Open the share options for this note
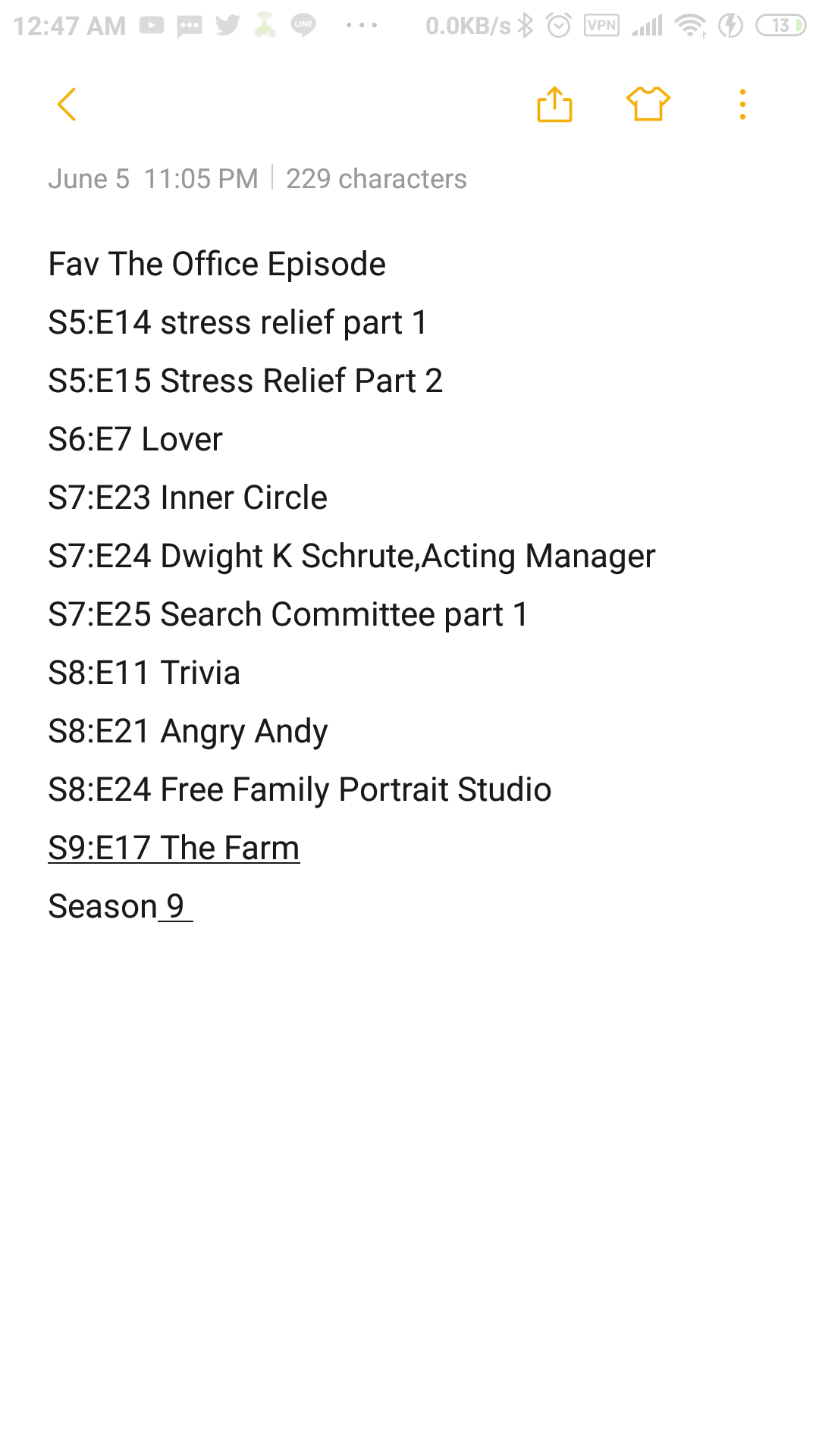The width and height of the screenshot is (819, 1456). pos(556,105)
